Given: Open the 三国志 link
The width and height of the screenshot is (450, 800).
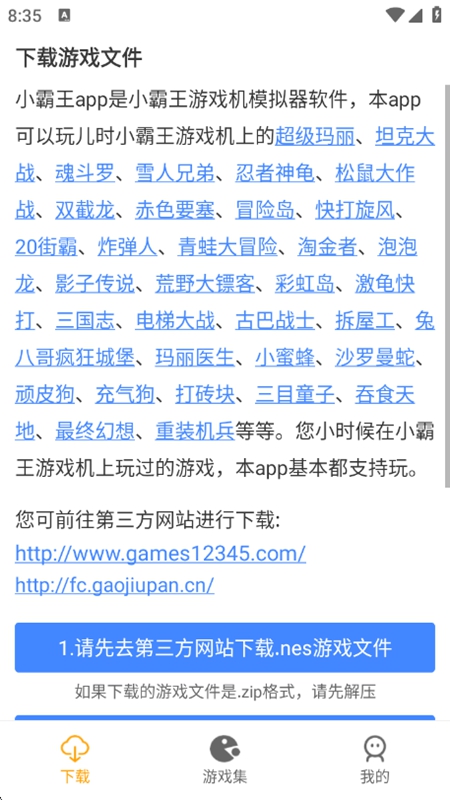Looking at the screenshot, I should 85,321.
